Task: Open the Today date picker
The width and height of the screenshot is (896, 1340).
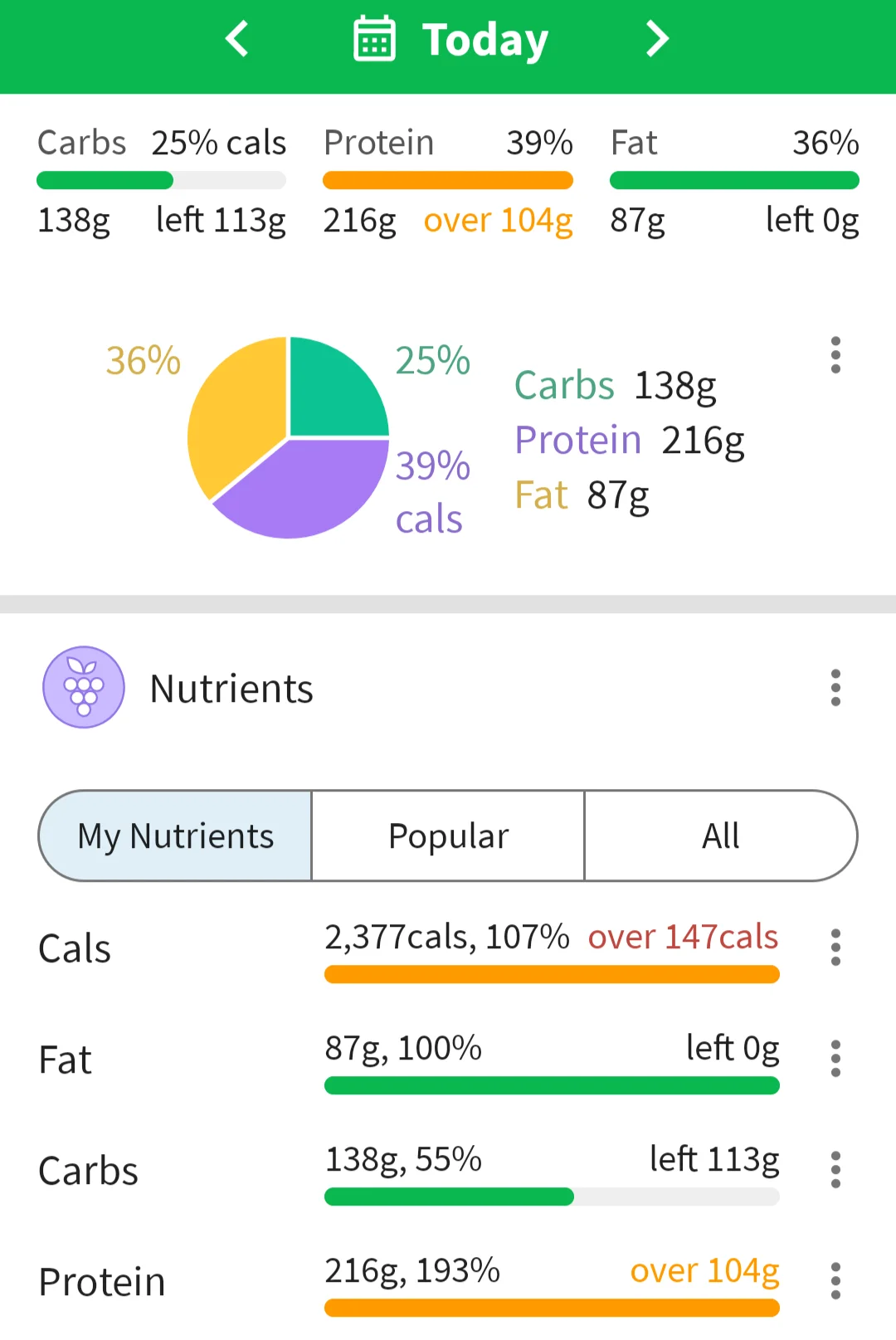Action: click(x=451, y=39)
